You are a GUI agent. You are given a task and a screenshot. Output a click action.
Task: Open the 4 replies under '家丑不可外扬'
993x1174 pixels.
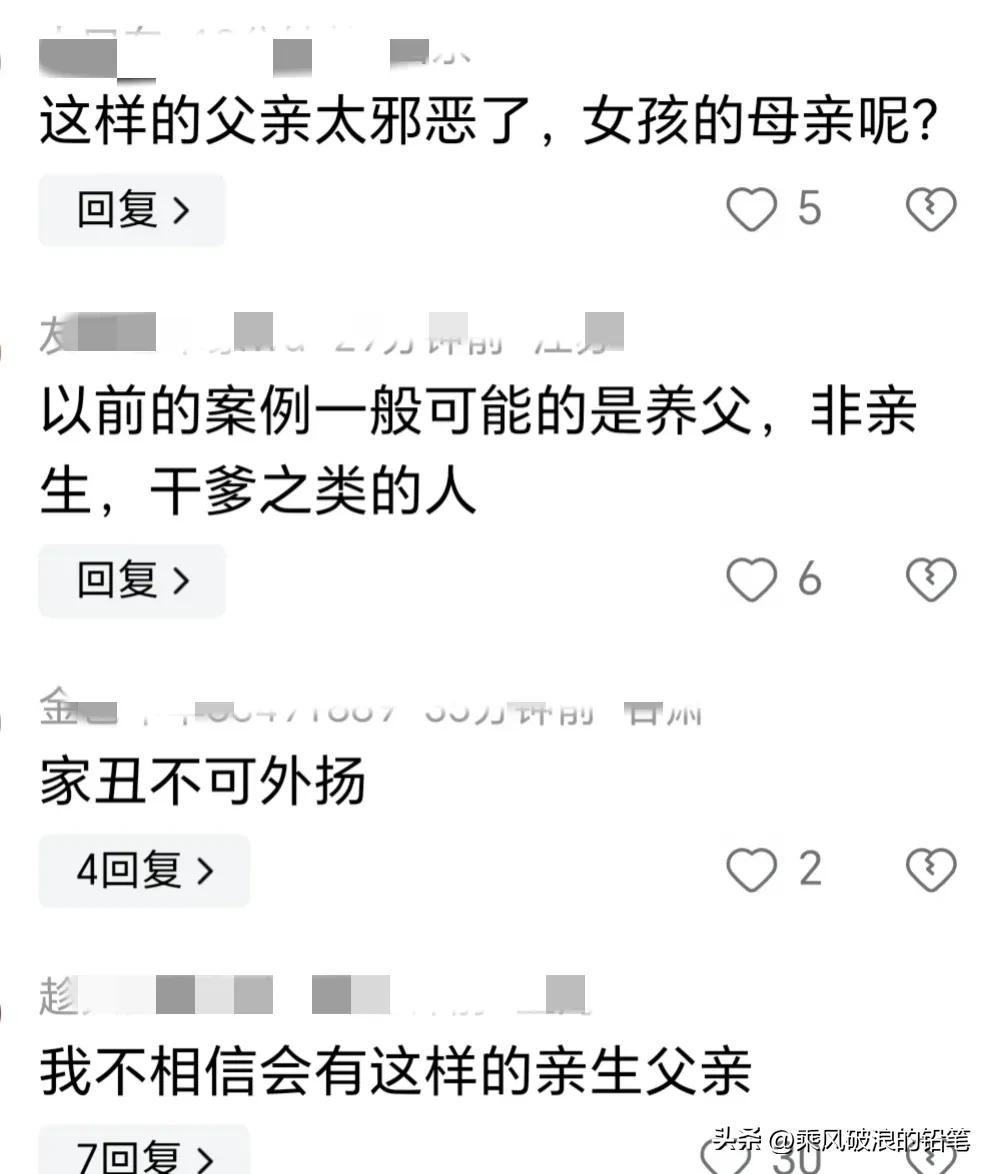pyautogui.click(x=144, y=870)
